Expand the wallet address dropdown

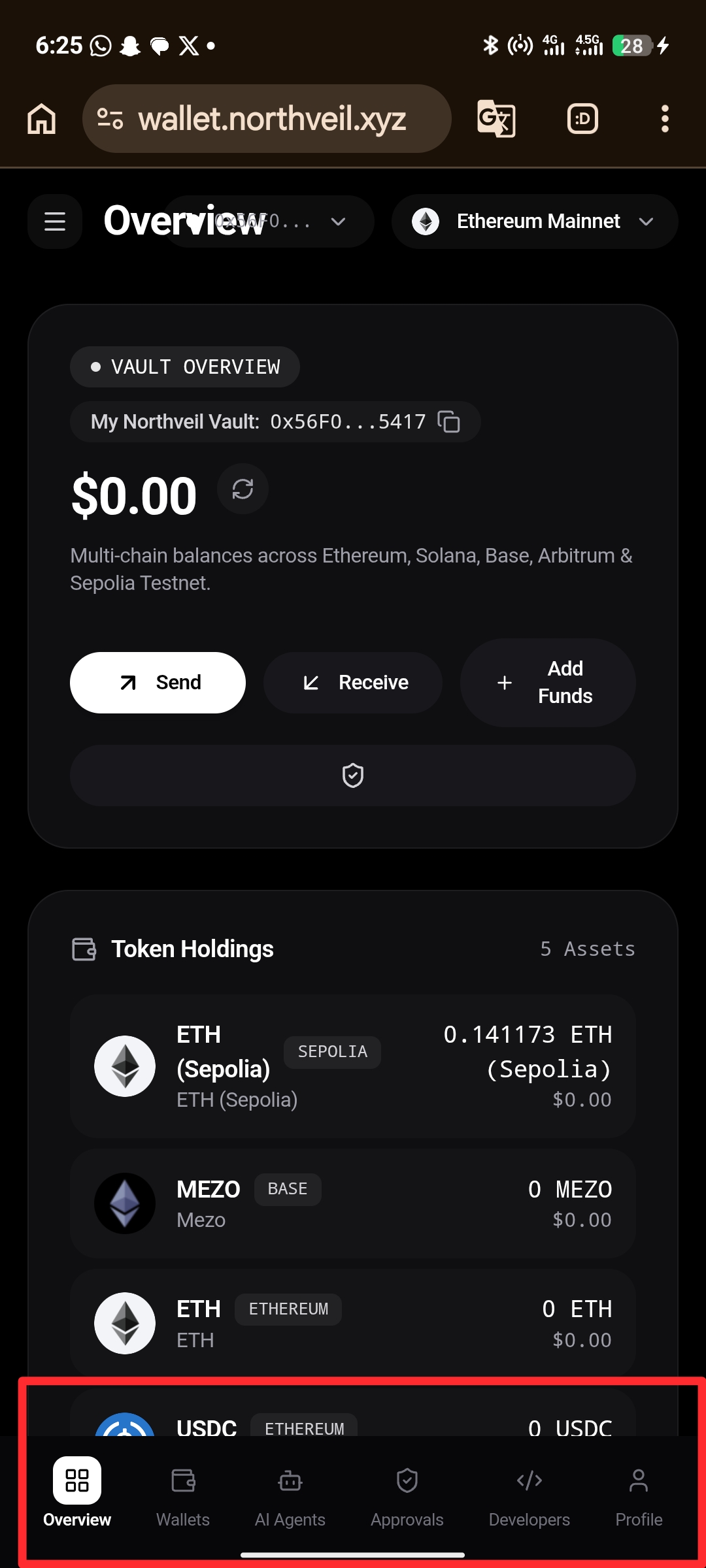point(269,221)
